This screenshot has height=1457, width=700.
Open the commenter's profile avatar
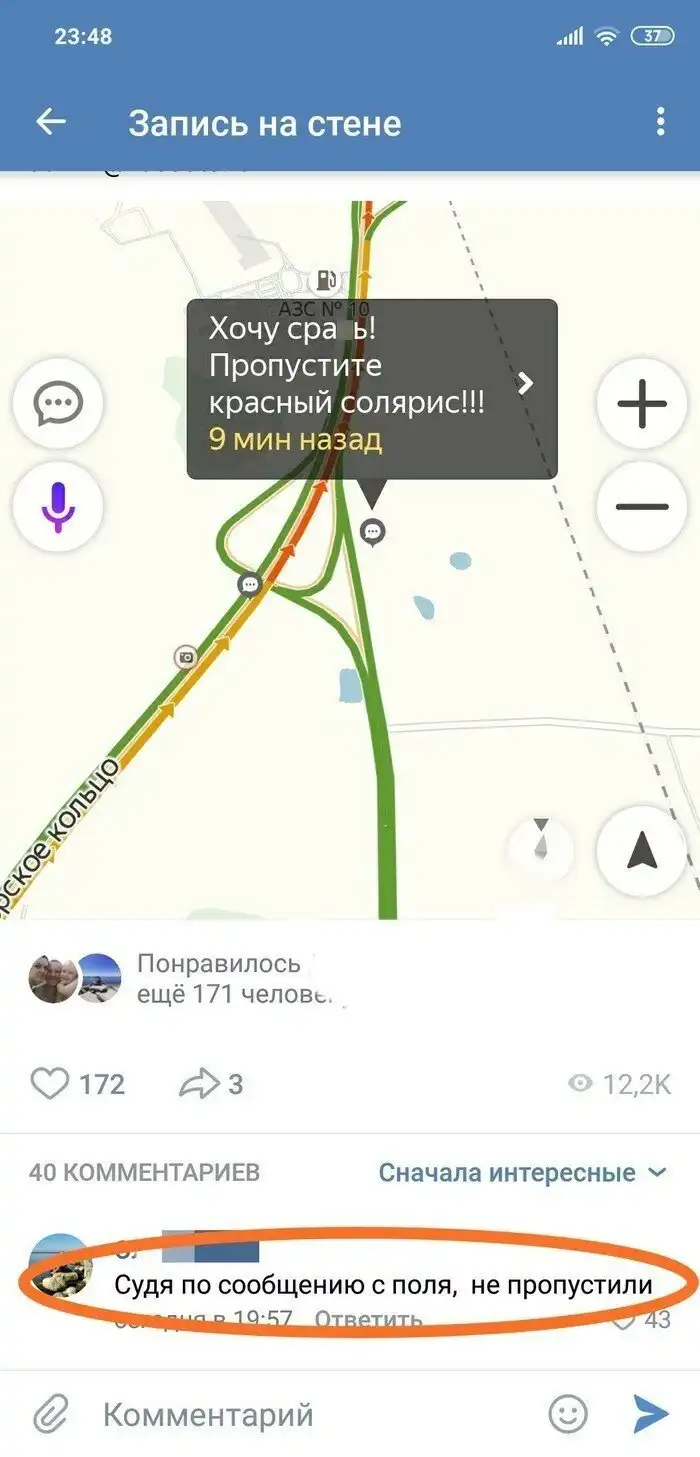pyautogui.click(x=60, y=1266)
